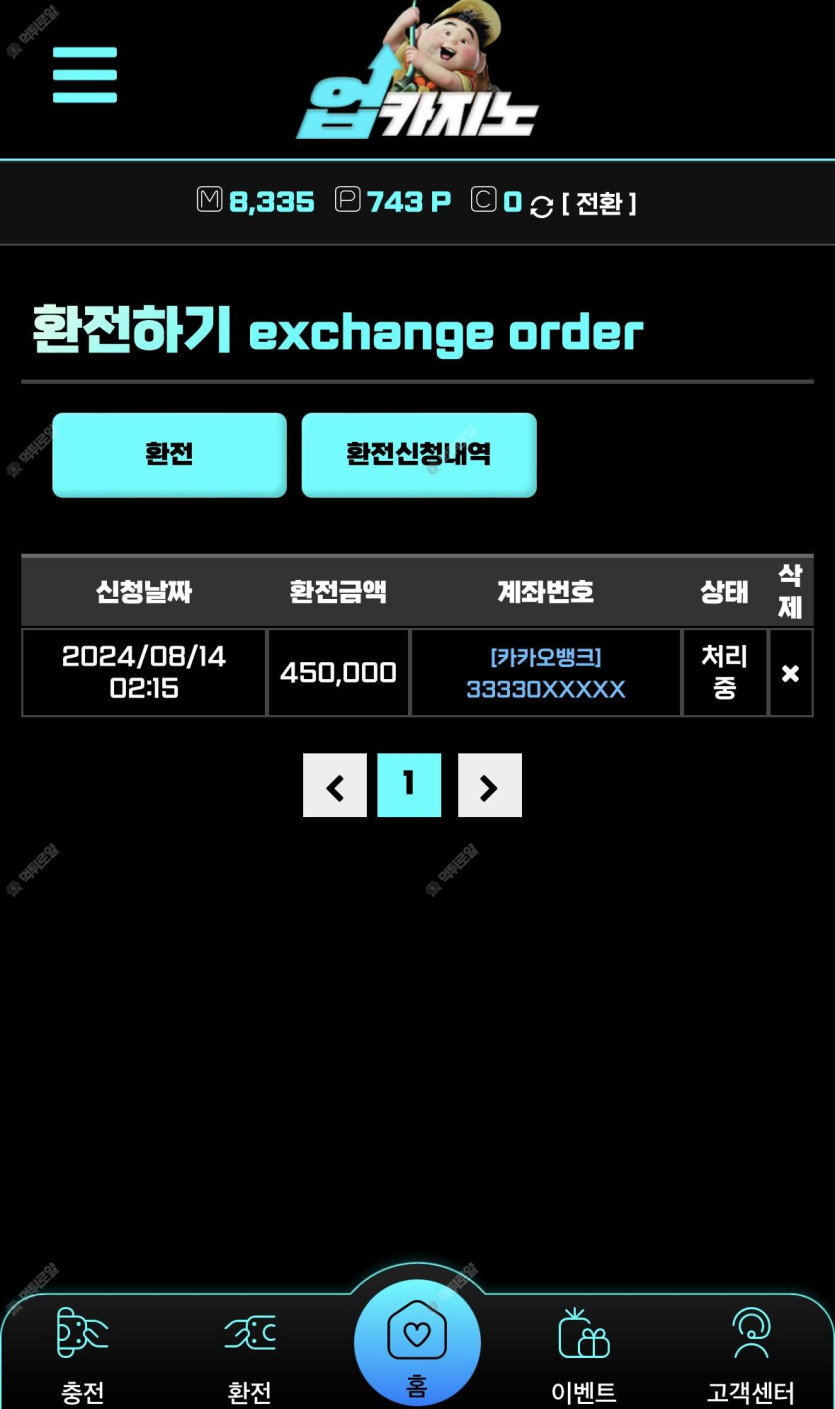835x1409 pixels.
Task: Refresh the balance with the sync icon
Action: point(541,206)
